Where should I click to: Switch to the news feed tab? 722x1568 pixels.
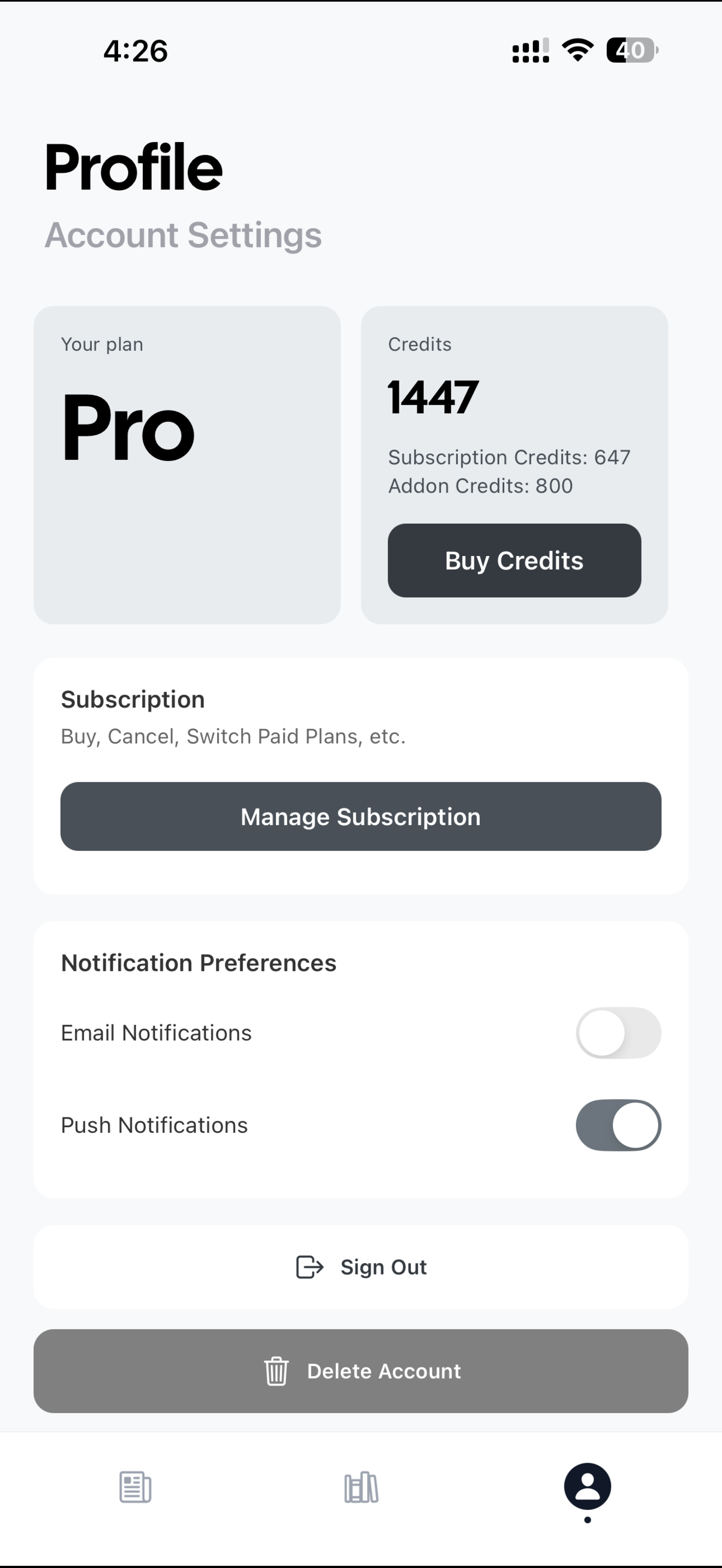pos(135,1487)
